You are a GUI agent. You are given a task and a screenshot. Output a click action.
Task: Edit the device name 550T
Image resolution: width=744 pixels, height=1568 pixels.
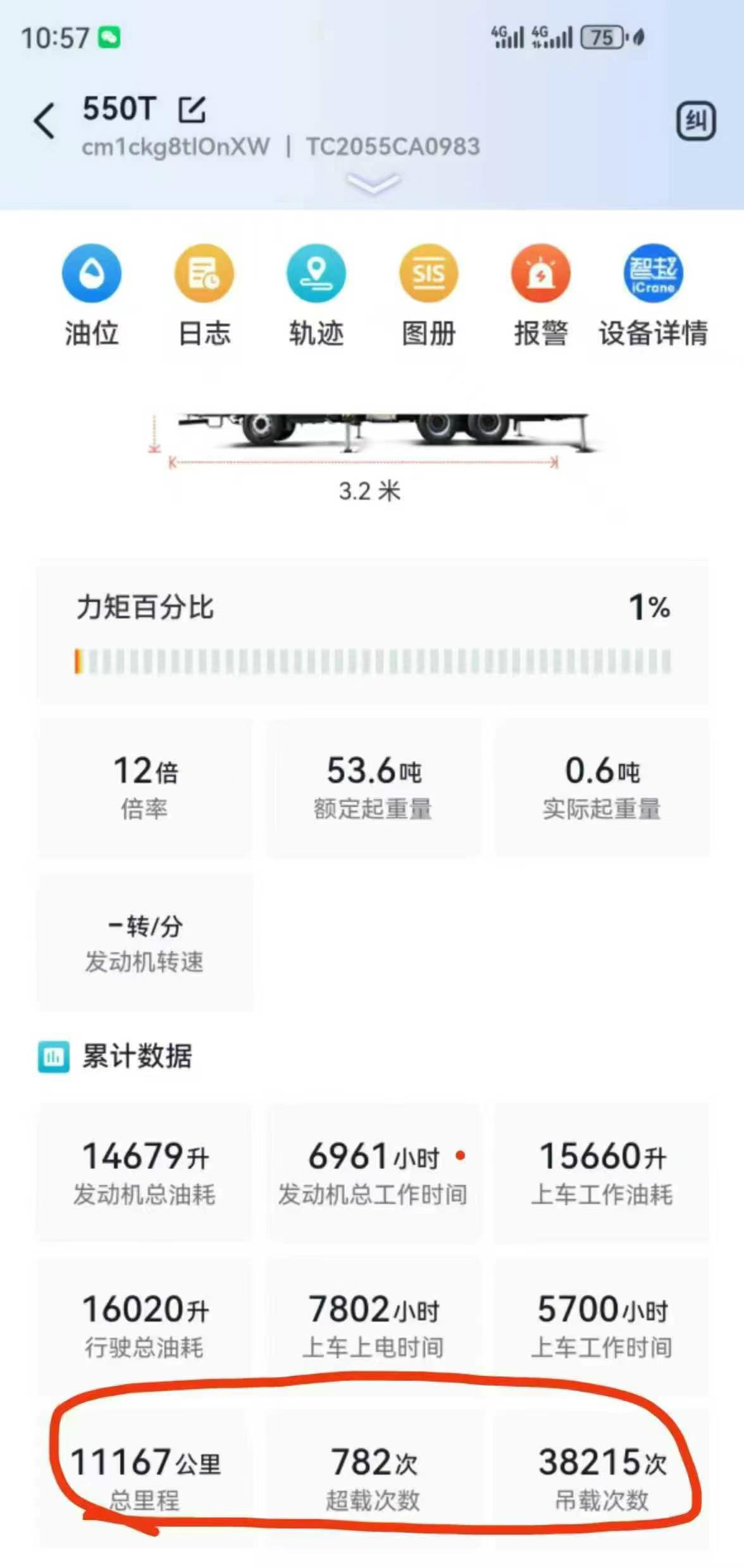click(192, 109)
